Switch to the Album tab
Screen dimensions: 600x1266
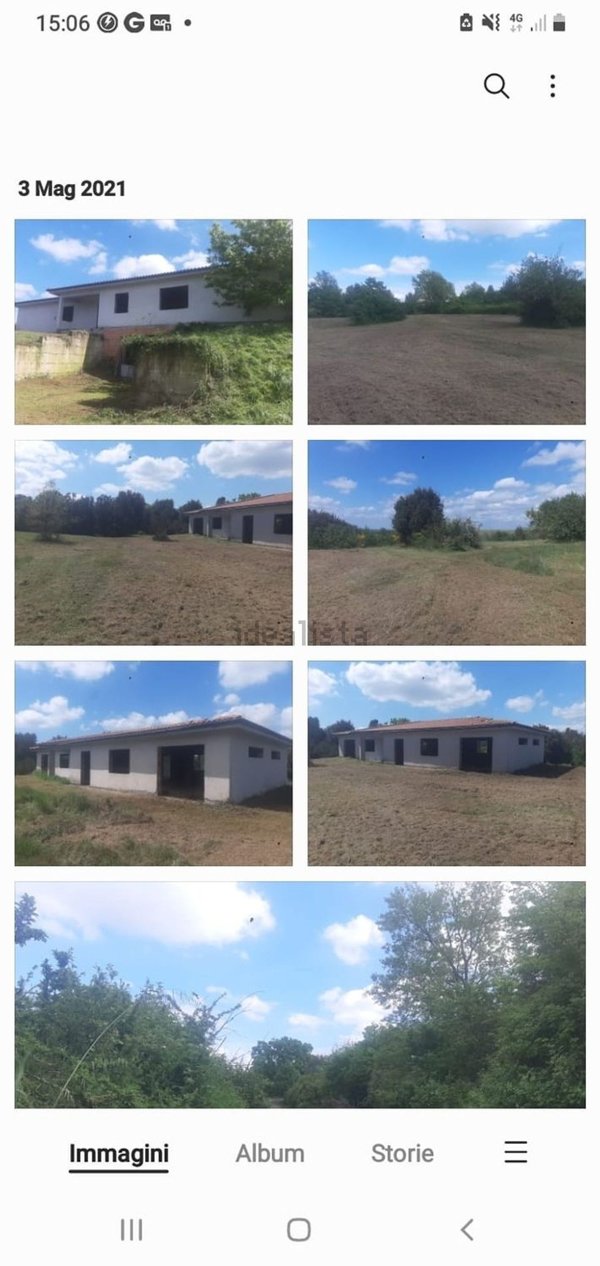pyautogui.click(x=270, y=1153)
